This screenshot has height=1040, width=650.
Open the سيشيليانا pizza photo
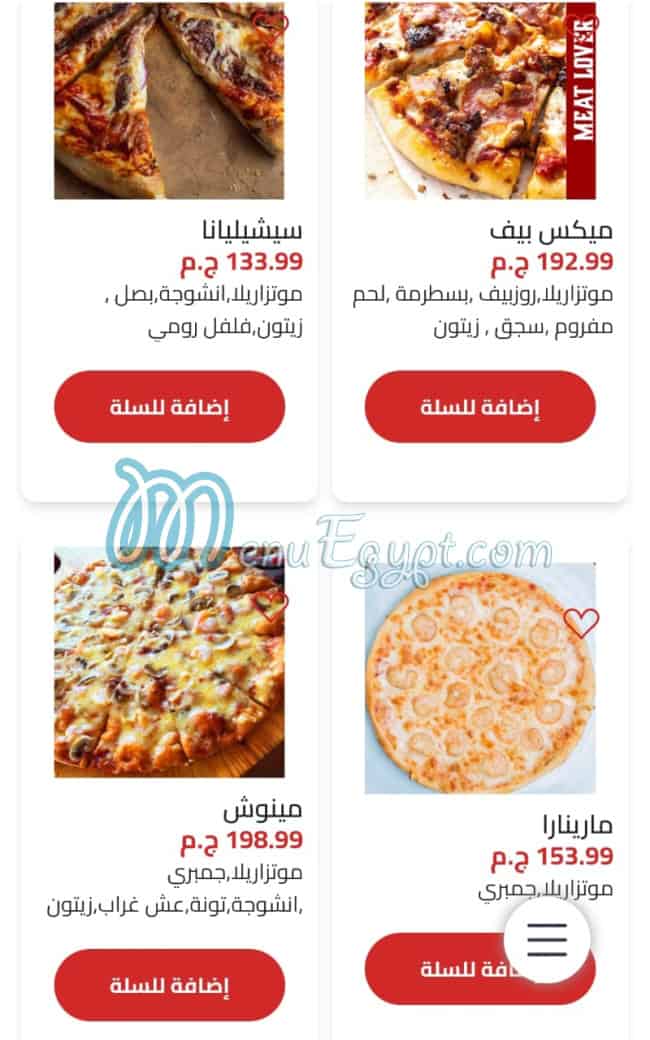169,100
